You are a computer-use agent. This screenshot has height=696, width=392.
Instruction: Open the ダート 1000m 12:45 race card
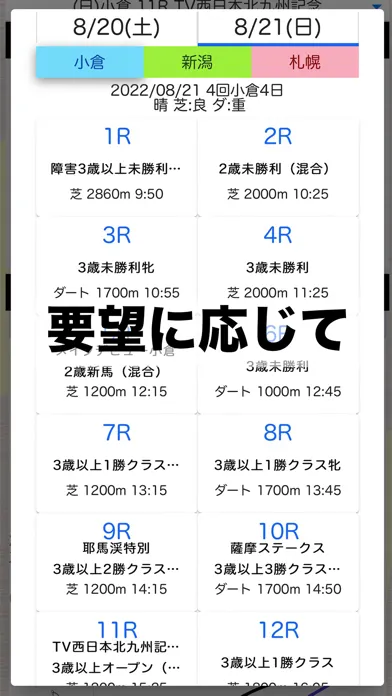(x=278, y=365)
